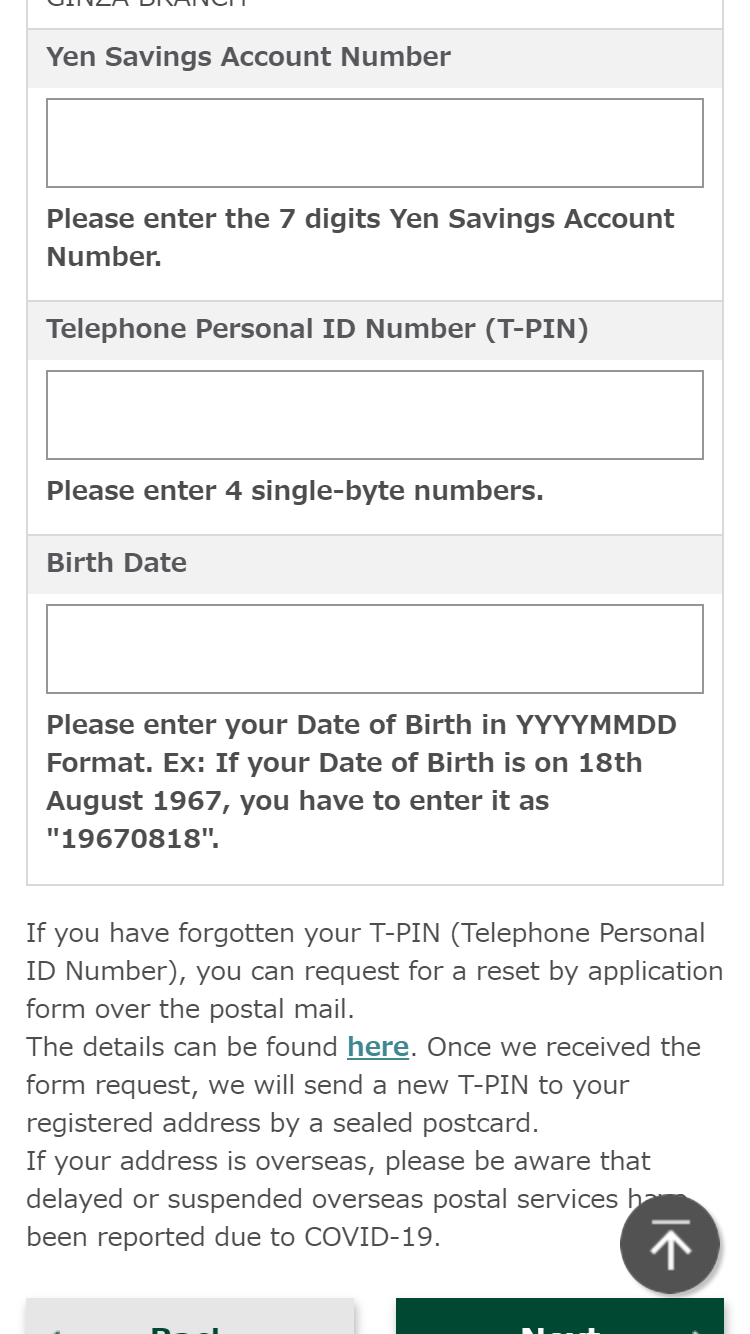Select the Birth Date input box
Screen dimensions: 750x1334
[x=375, y=649]
